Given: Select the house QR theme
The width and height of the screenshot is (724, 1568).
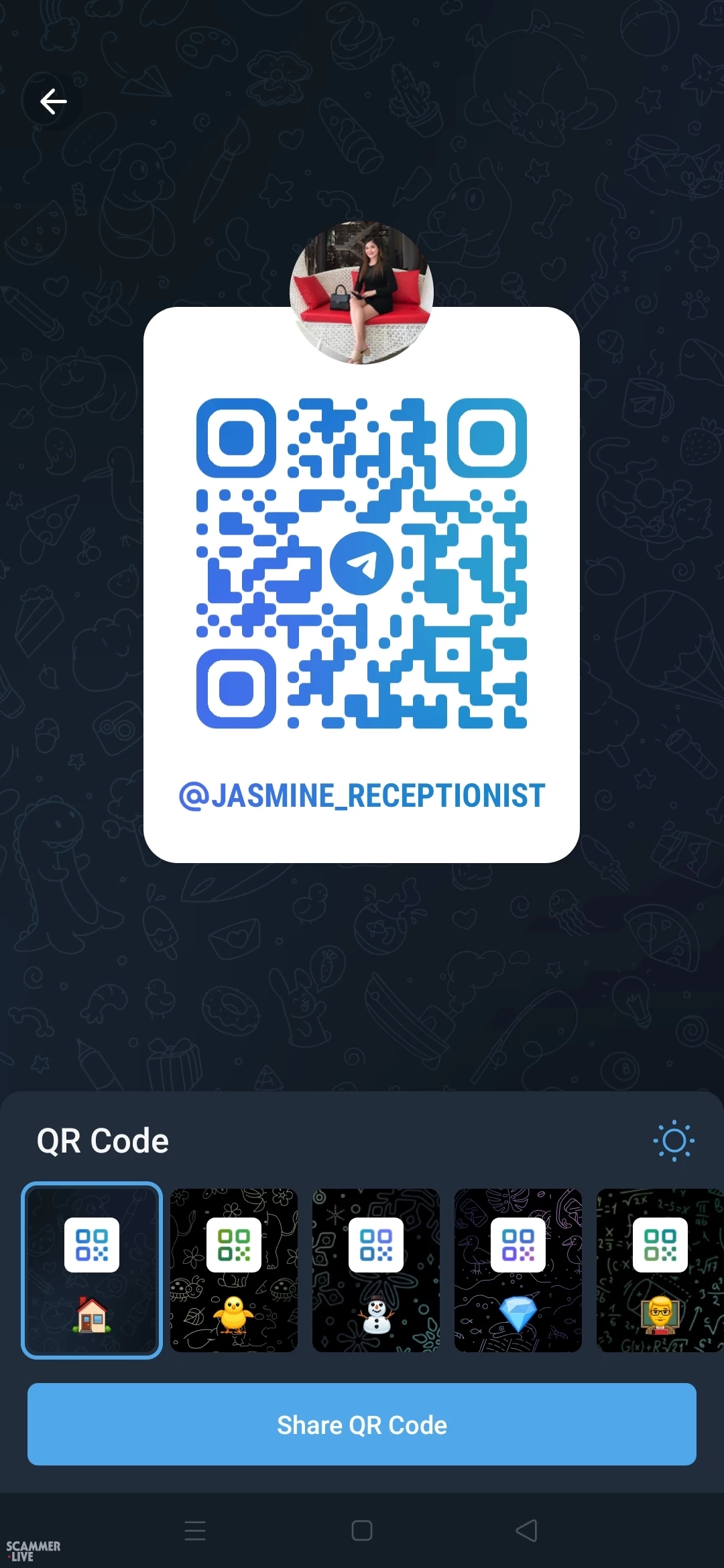Looking at the screenshot, I should 92,1270.
